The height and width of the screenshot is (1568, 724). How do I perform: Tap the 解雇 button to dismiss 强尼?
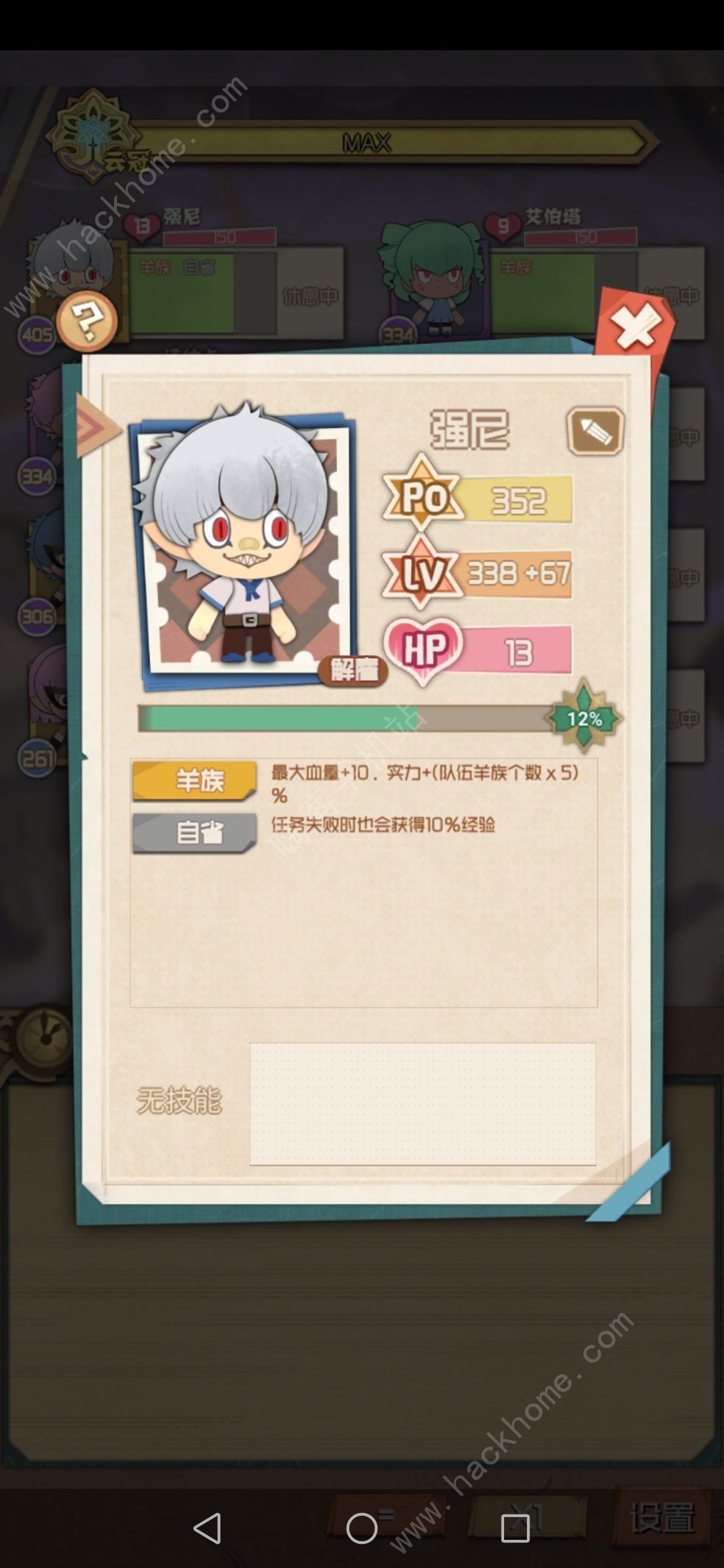(x=353, y=670)
